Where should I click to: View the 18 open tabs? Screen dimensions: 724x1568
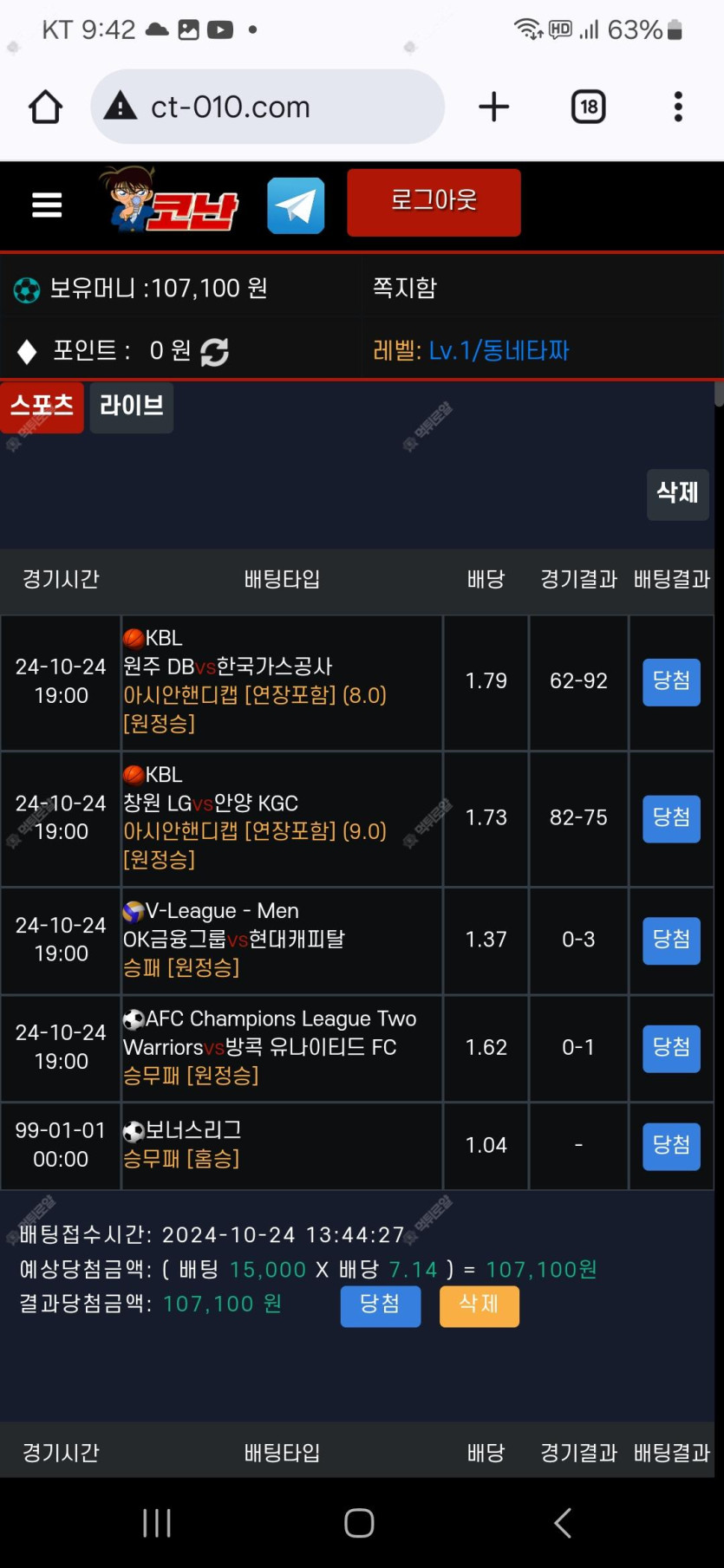click(x=589, y=107)
